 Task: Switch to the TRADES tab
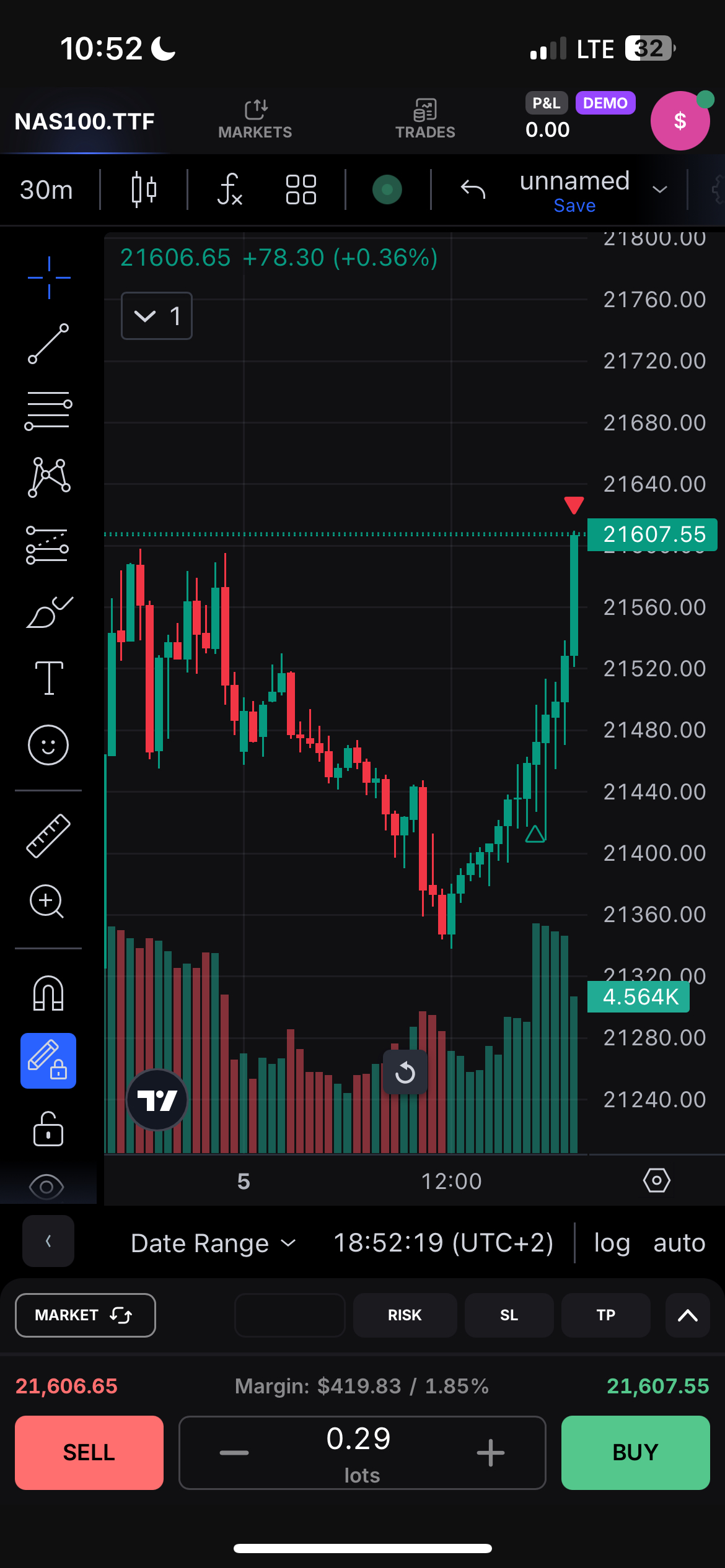click(x=425, y=118)
